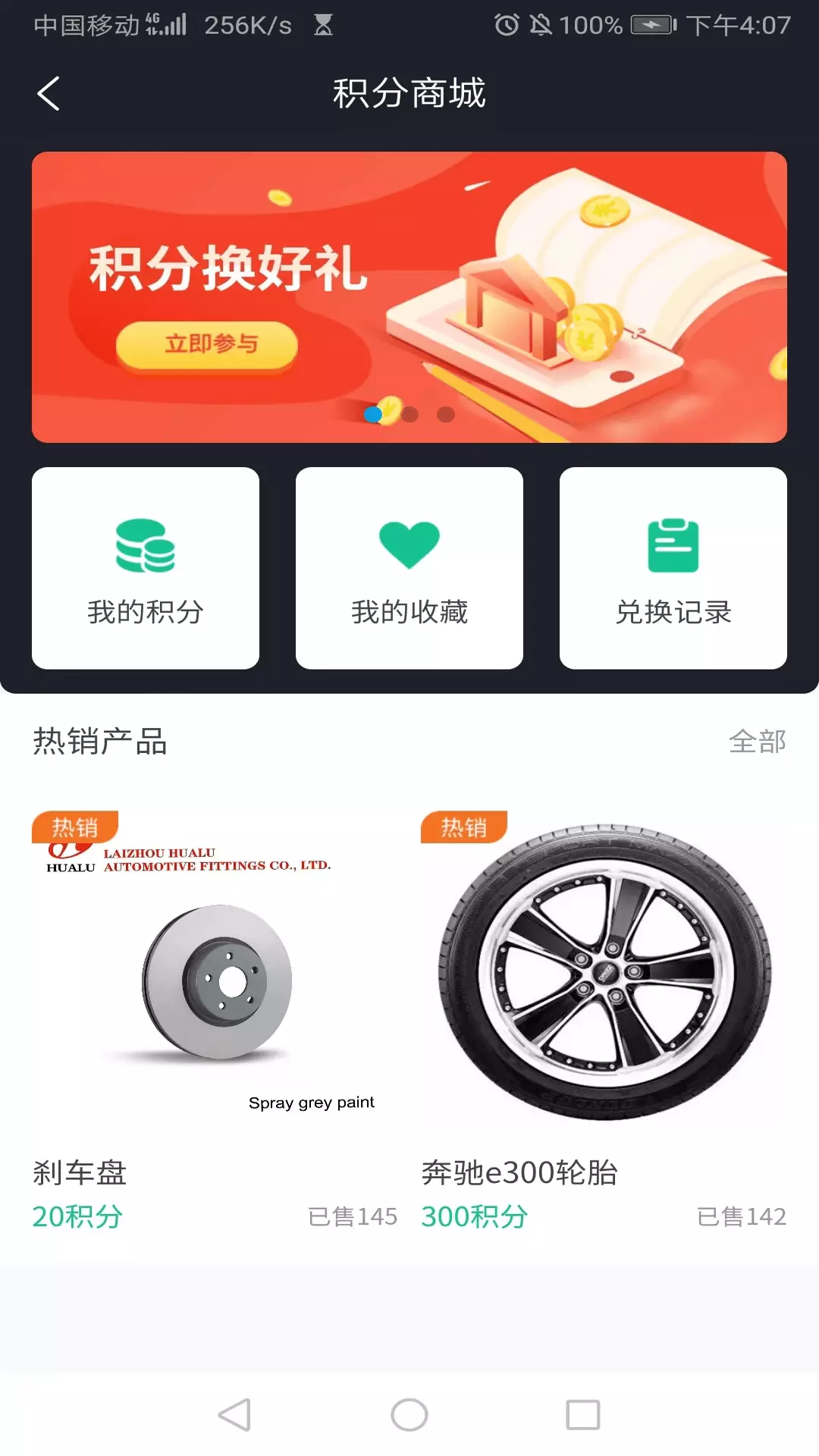Tap the system home button
Viewport: 819px width, 1456px height.
pos(409,1415)
